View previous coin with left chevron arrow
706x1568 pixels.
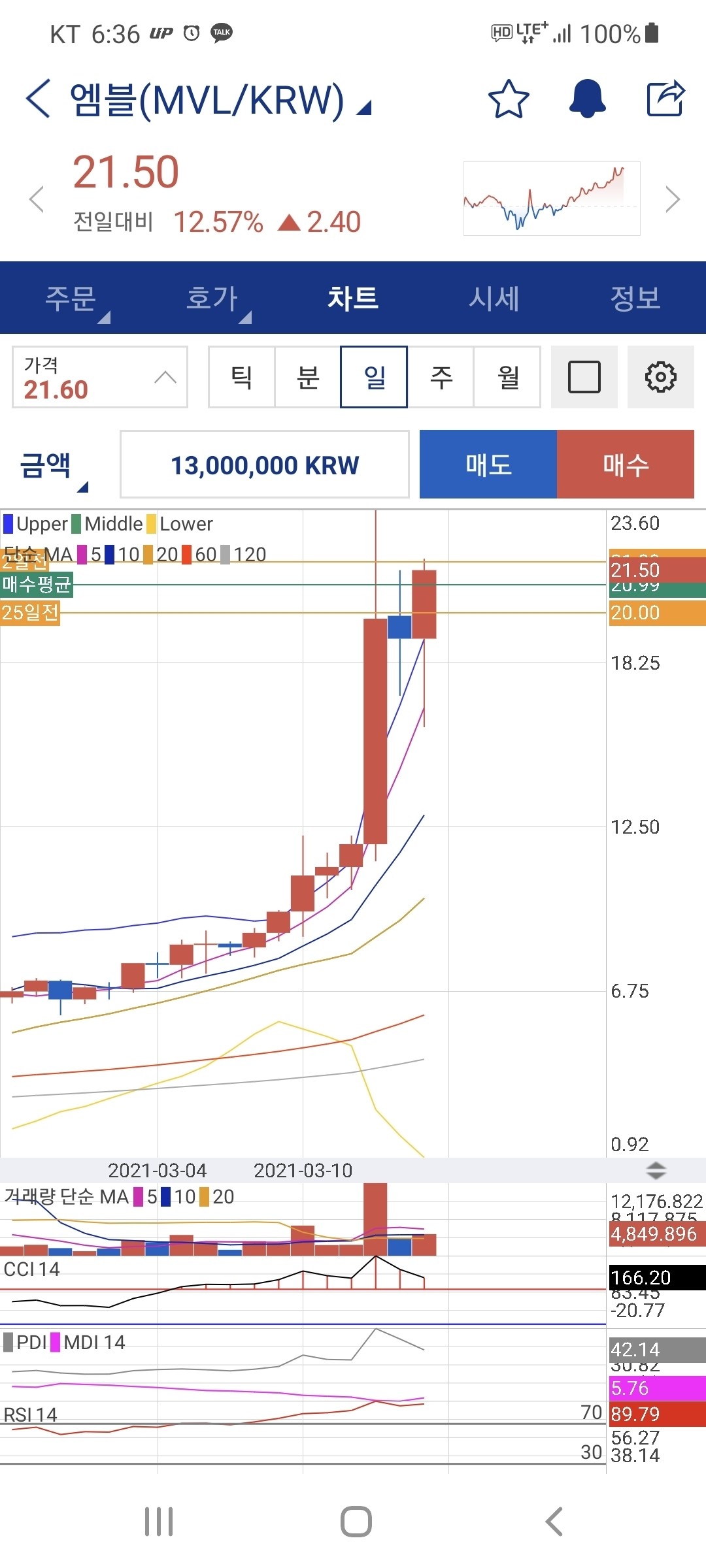tap(37, 200)
